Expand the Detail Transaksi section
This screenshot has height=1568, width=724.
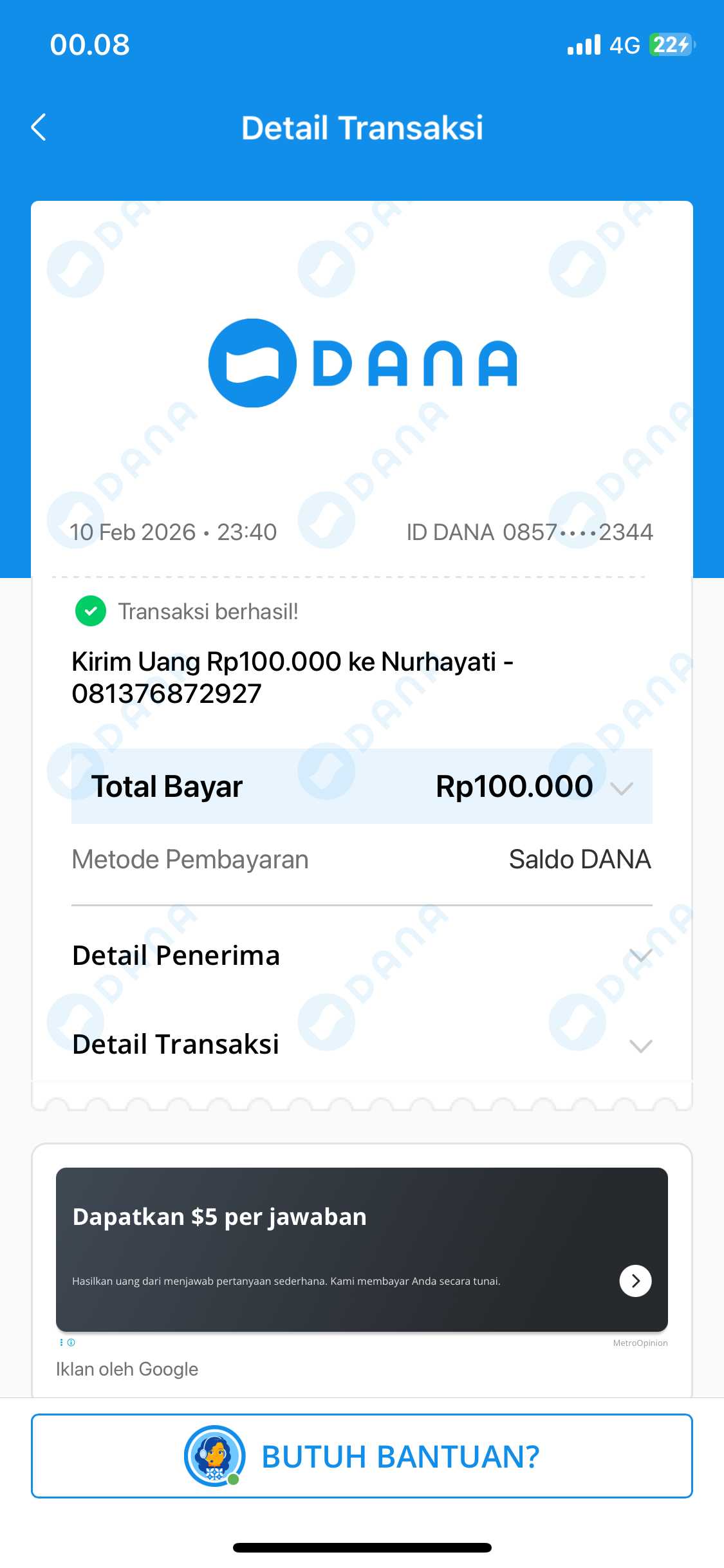point(640,1045)
